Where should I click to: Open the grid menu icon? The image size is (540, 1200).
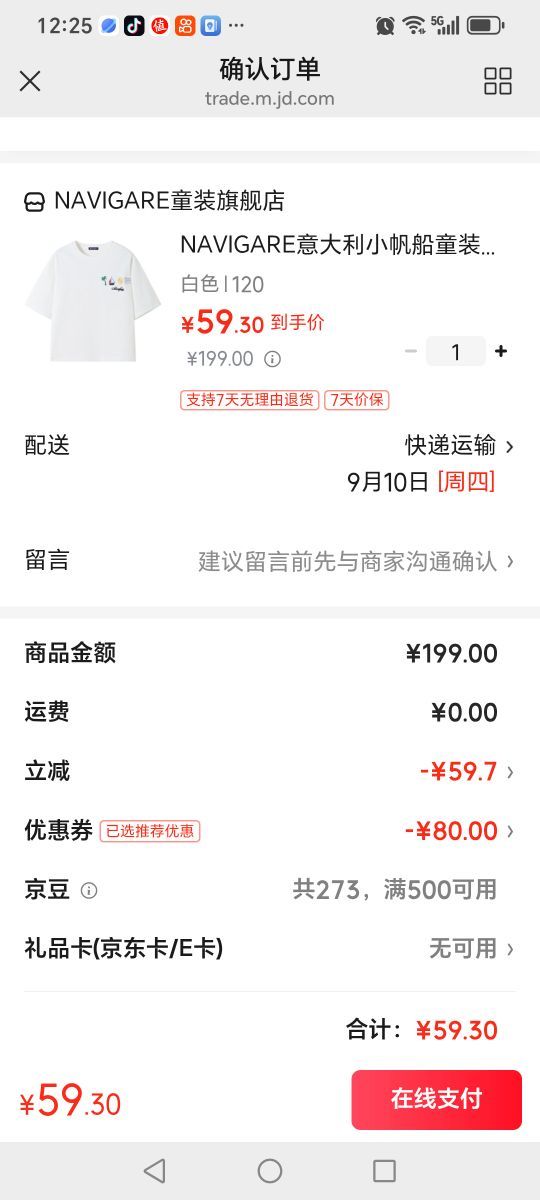tap(498, 81)
